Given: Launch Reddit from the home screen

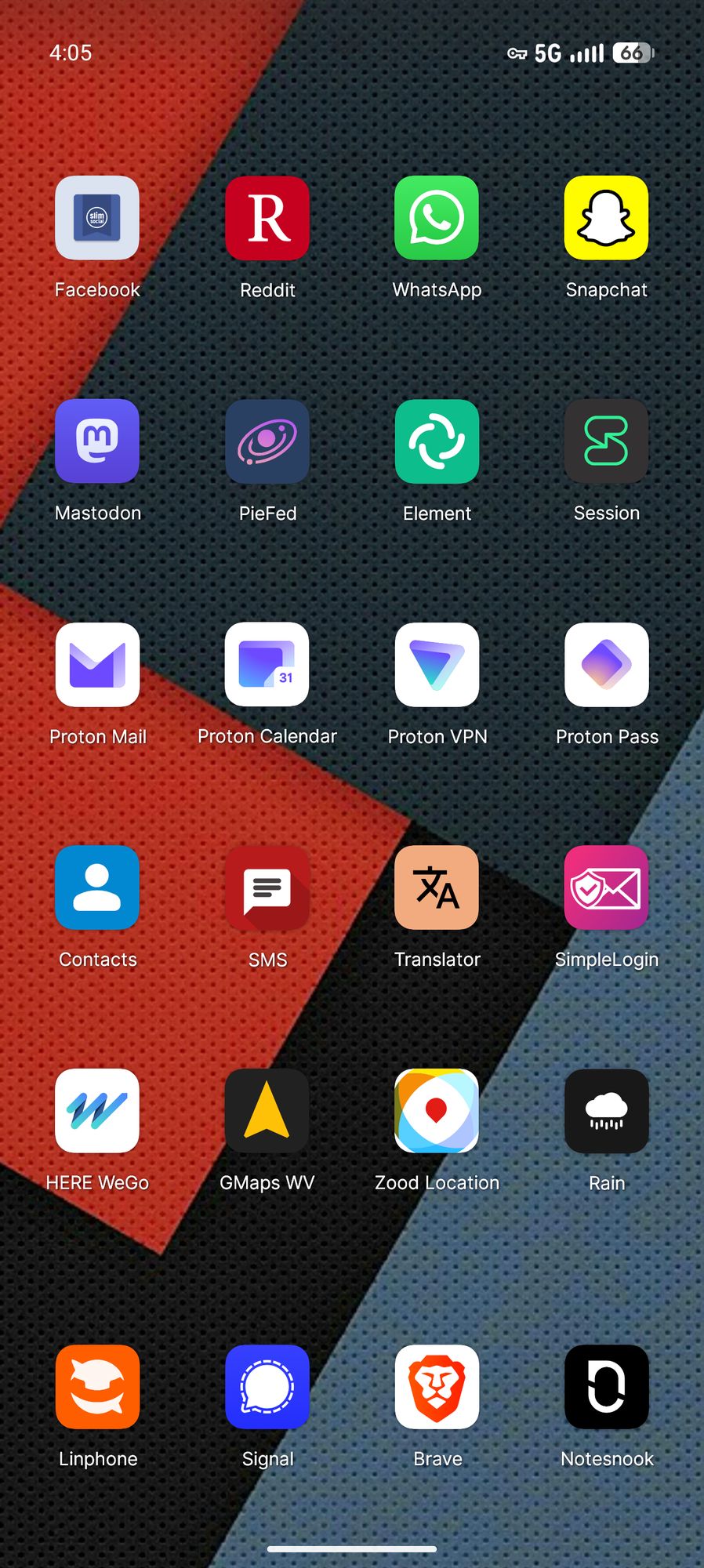Looking at the screenshot, I should [x=267, y=219].
